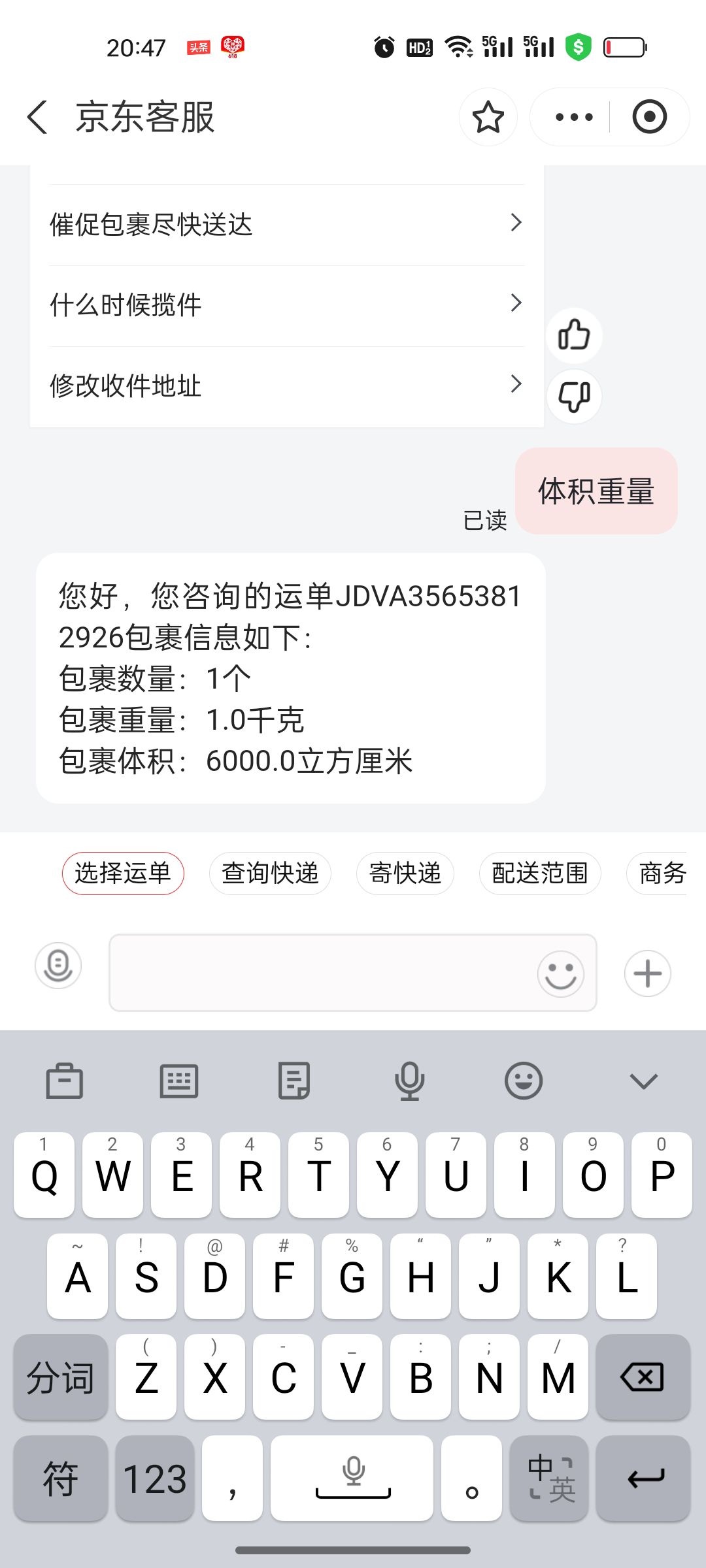Open the plus attachments menu
This screenshot has height=1568, width=706.
pyautogui.click(x=648, y=973)
